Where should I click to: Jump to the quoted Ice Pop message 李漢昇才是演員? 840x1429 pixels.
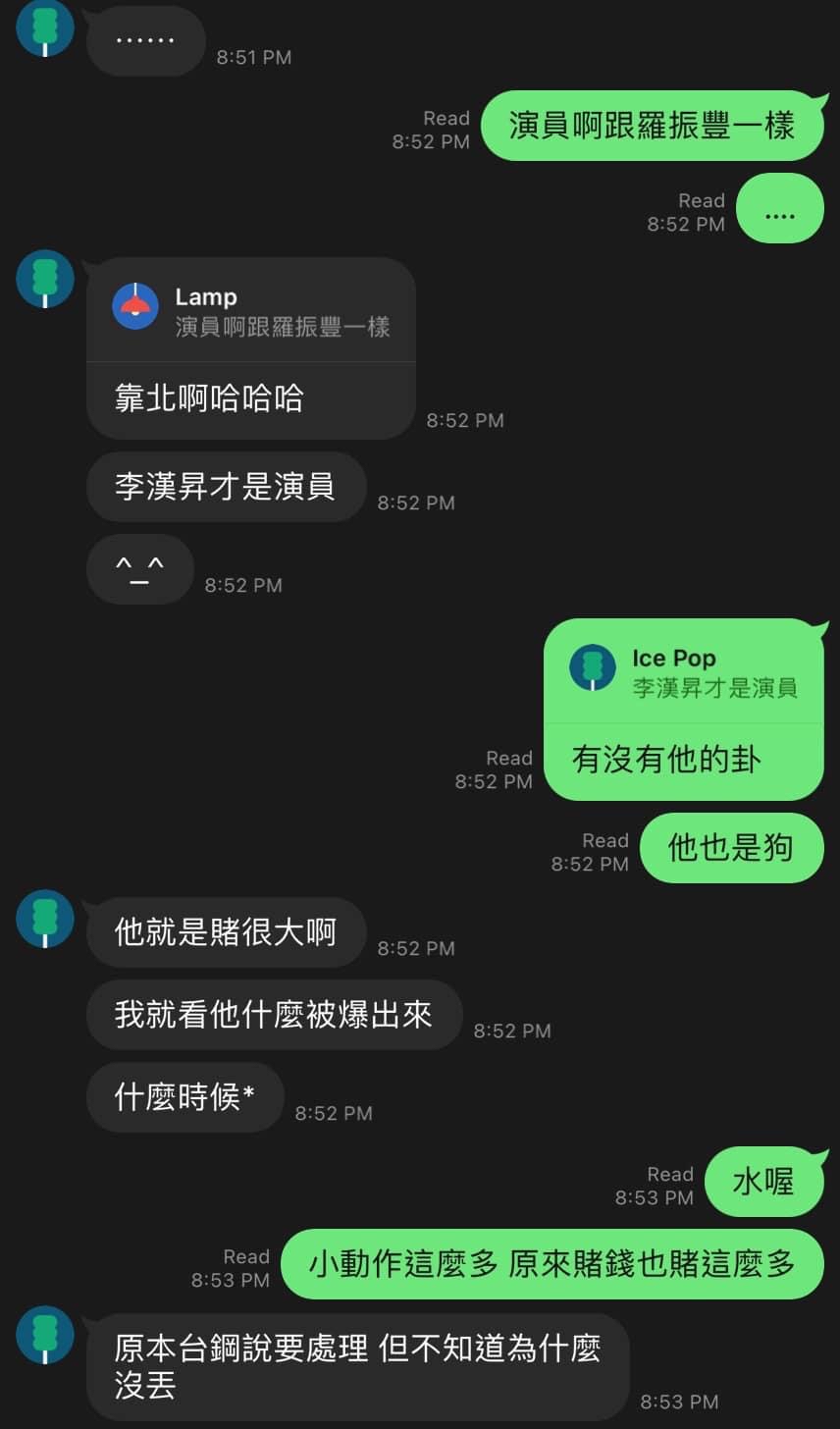click(x=683, y=672)
